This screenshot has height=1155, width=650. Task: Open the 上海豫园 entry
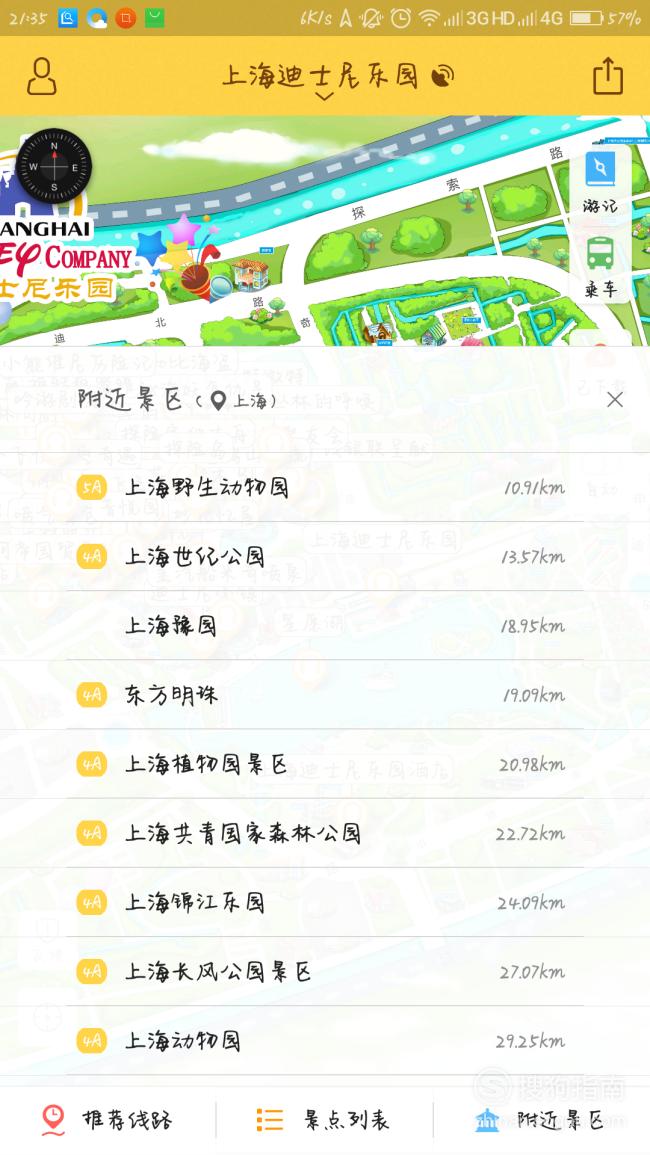pyautogui.click(x=325, y=626)
